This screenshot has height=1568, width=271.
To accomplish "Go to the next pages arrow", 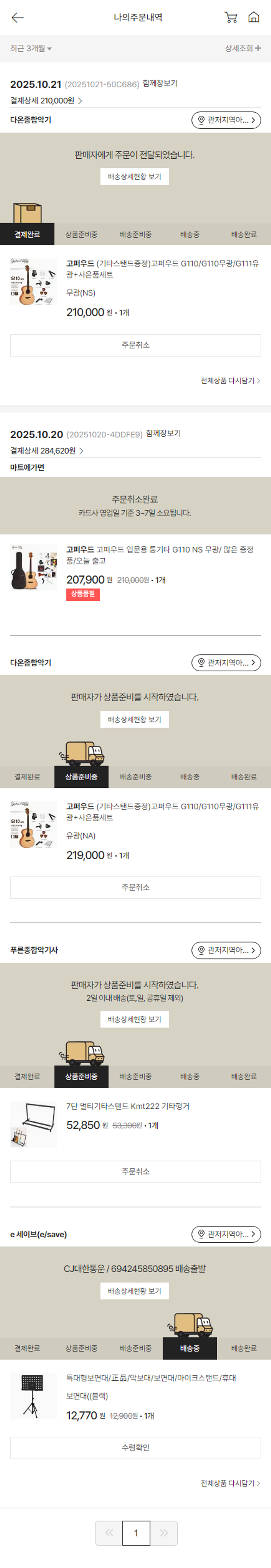I will tap(164, 1533).
